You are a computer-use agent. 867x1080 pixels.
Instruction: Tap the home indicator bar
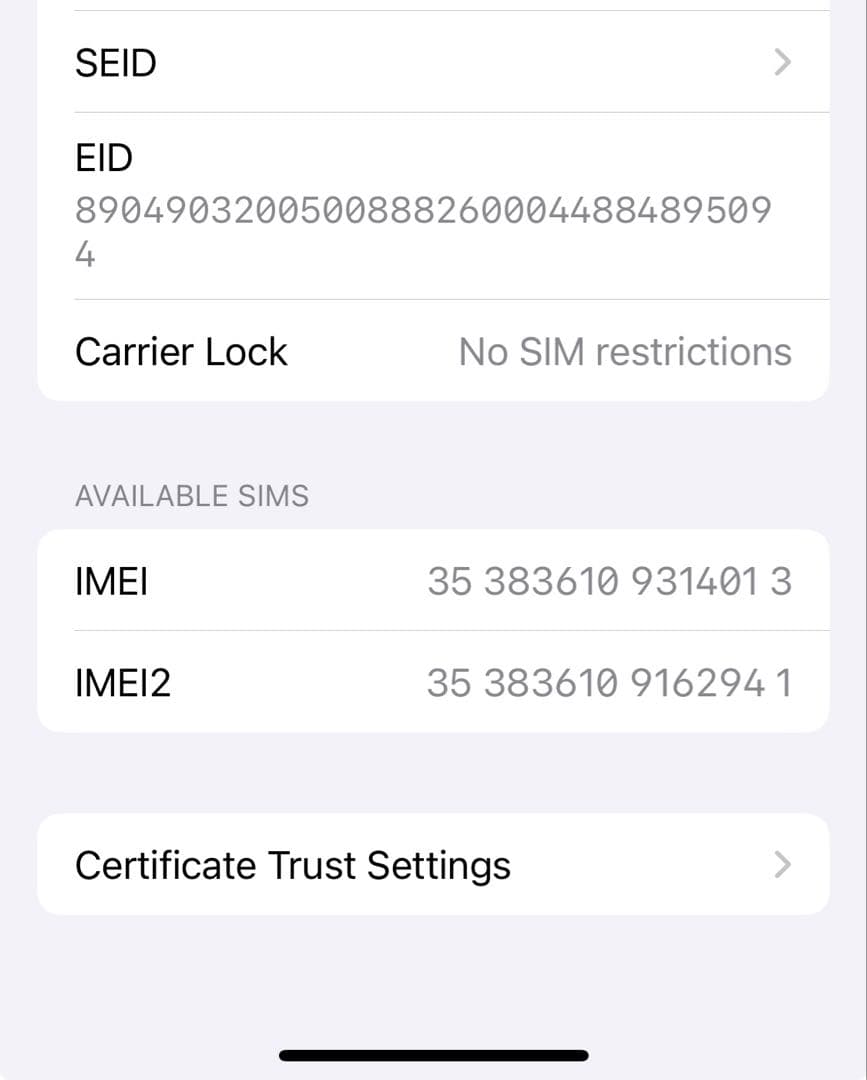pyautogui.click(x=433, y=1055)
